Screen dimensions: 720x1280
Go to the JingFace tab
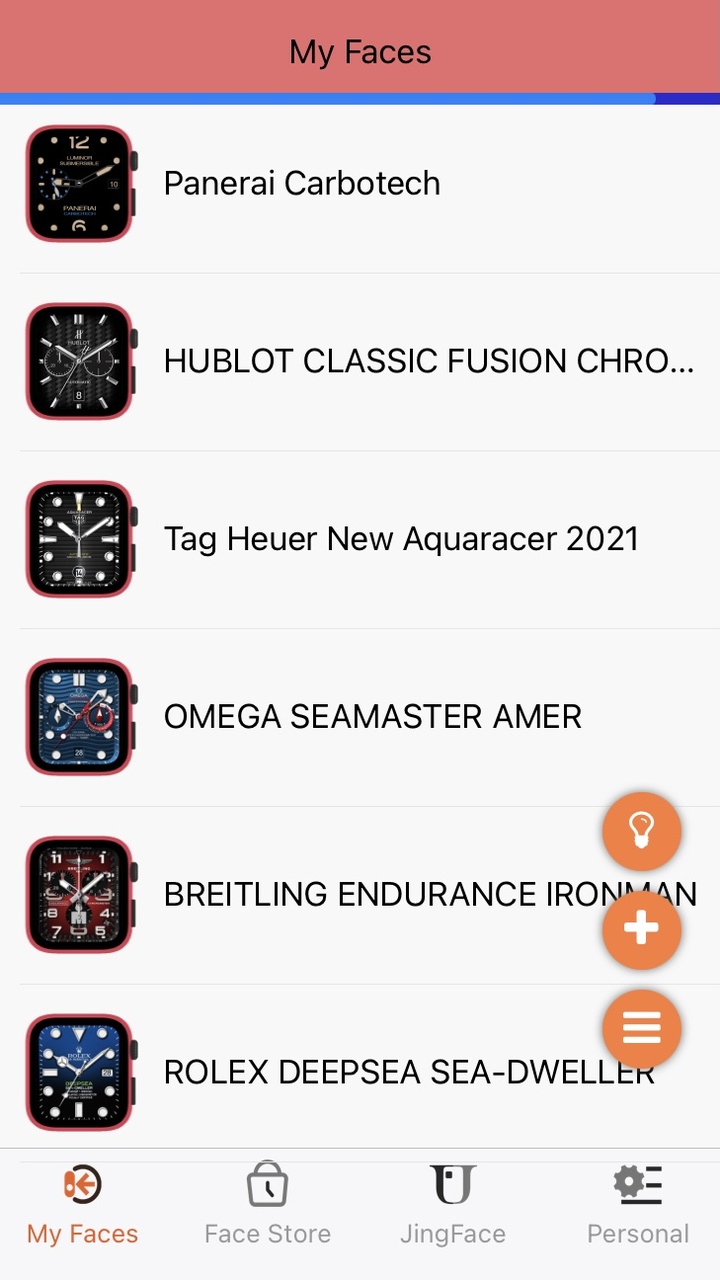tap(452, 1205)
